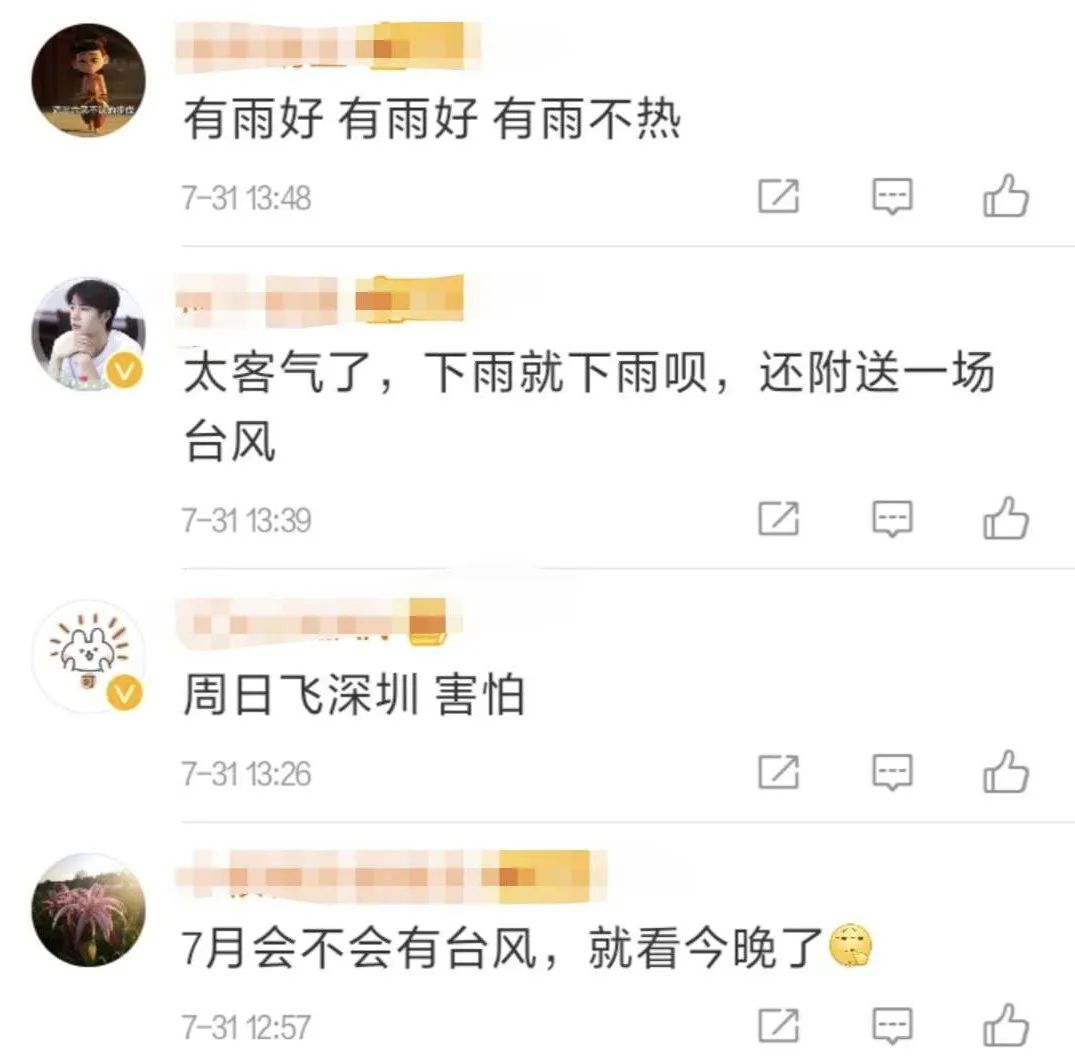Image resolution: width=1075 pixels, height=1057 pixels.
Task: Share the comment '有雨好 有雨好 有雨不热'
Action: [x=778, y=197]
